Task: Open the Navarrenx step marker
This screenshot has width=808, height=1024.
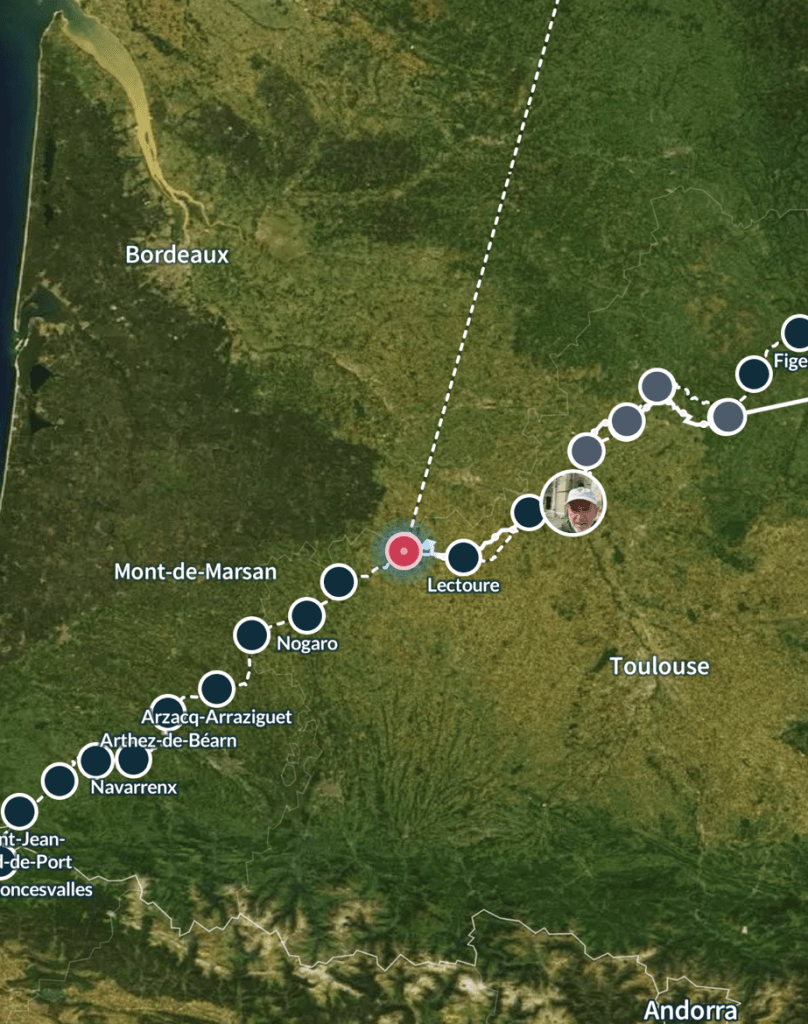Action: pos(133,760)
